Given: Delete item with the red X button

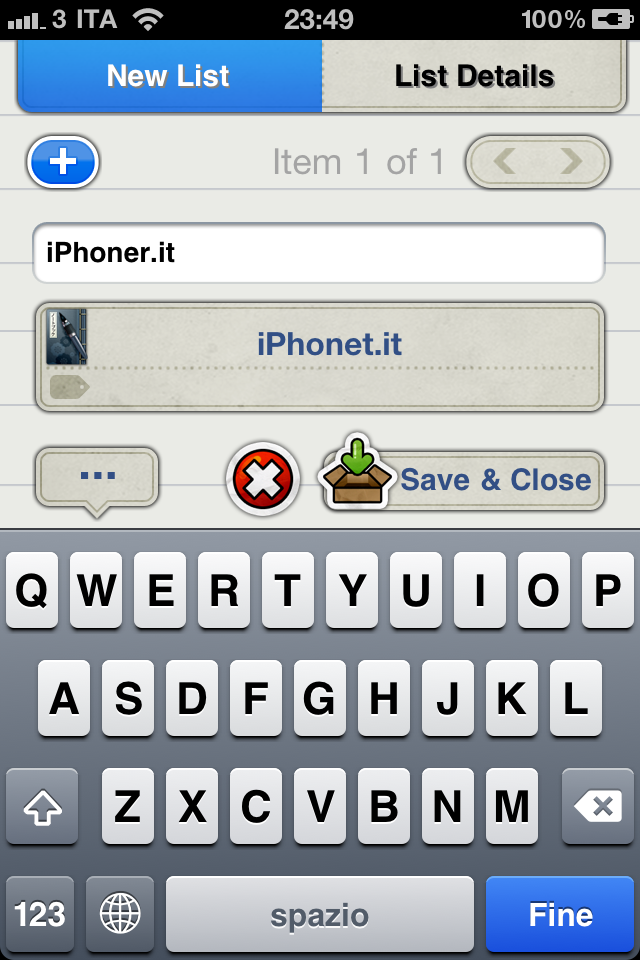Looking at the screenshot, I should click(x=263, y=479).
